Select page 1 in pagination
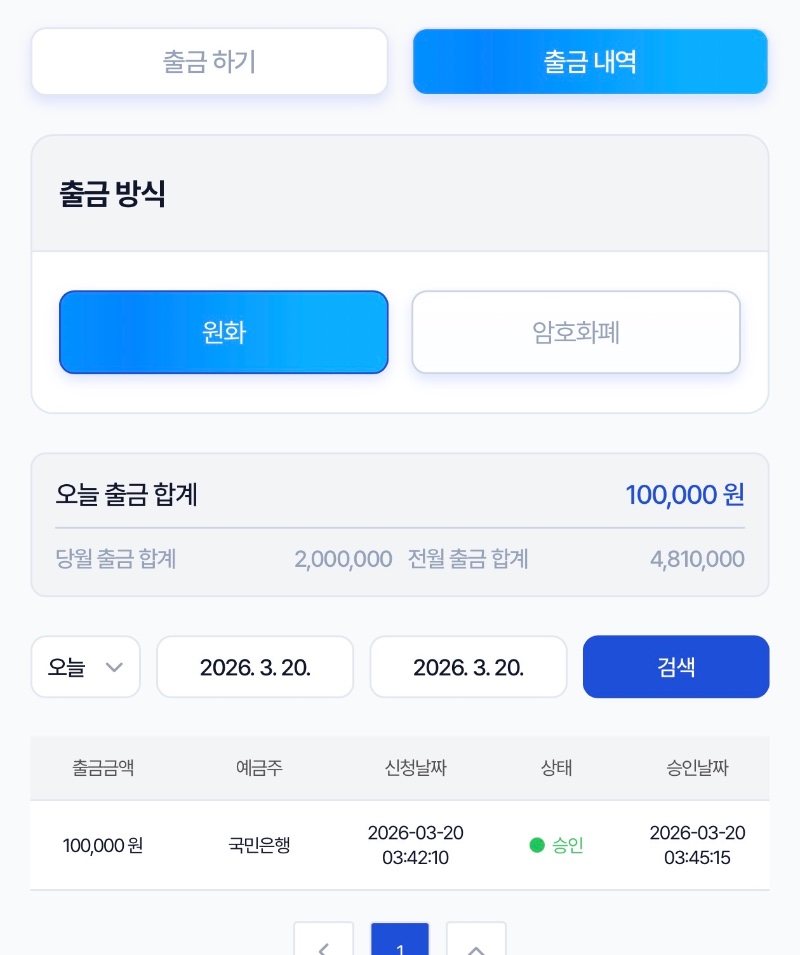Image resolution: width=800 pixels, height=955 pixels. [x=400, y=942]
